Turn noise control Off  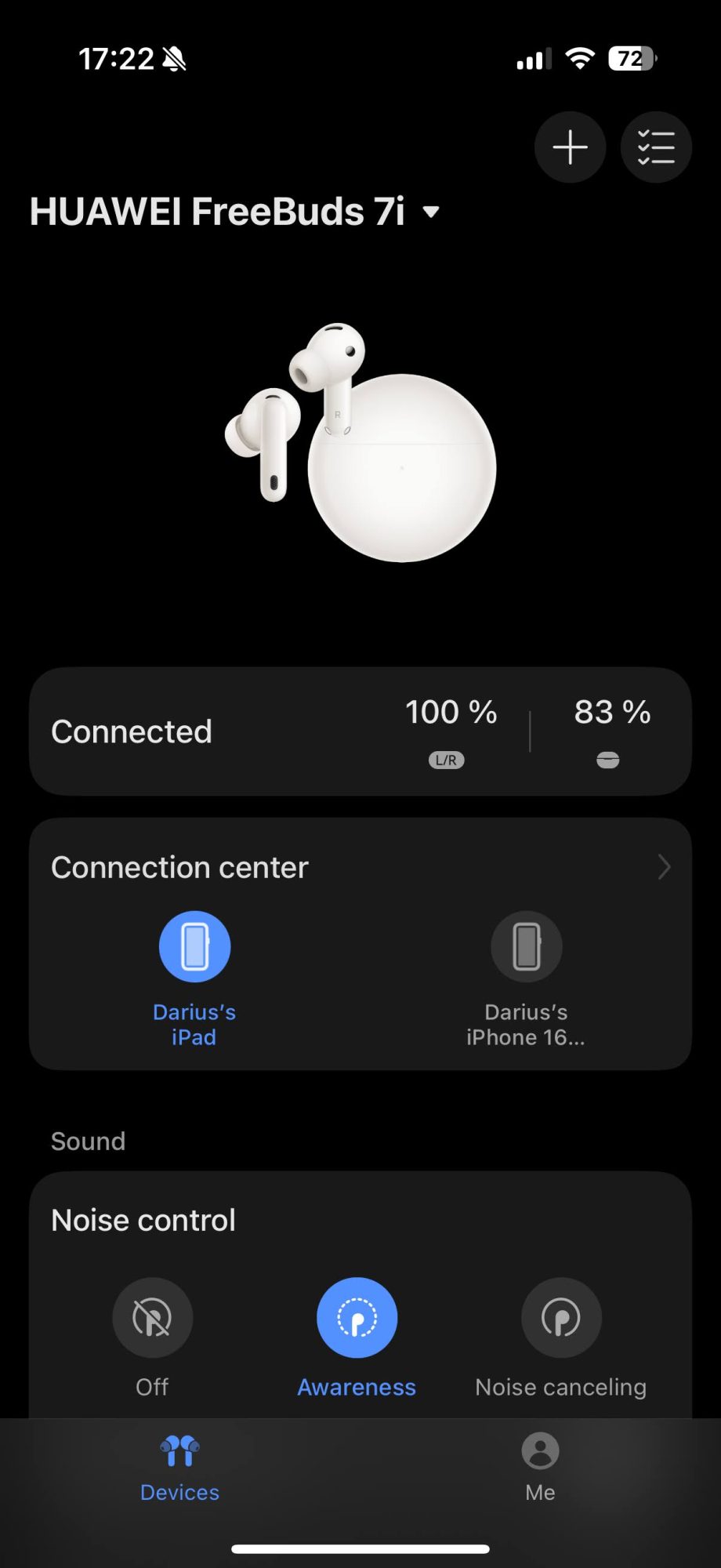152,1318
